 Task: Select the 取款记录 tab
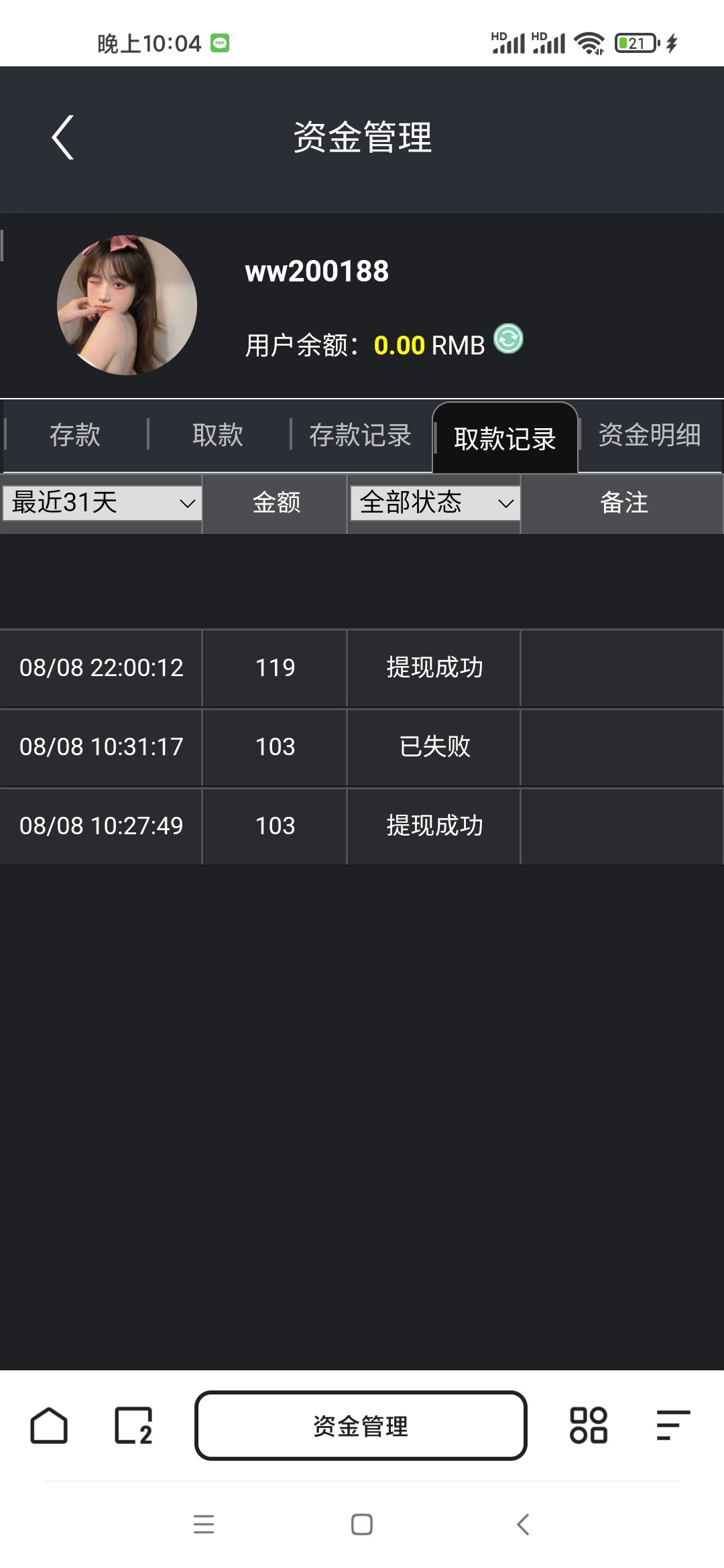coord(505,438)
